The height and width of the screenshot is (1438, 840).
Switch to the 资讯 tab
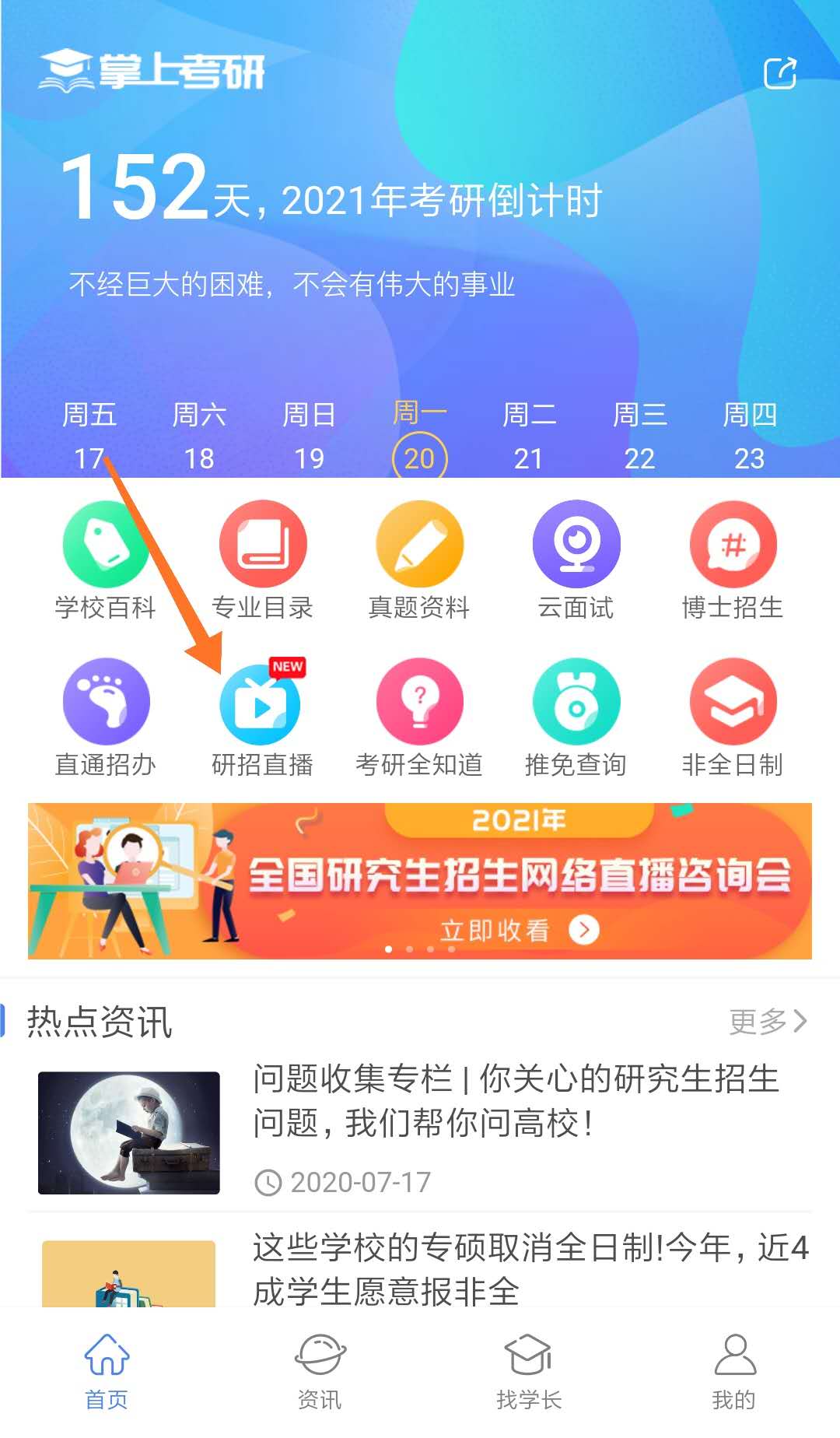point(320,1372)
